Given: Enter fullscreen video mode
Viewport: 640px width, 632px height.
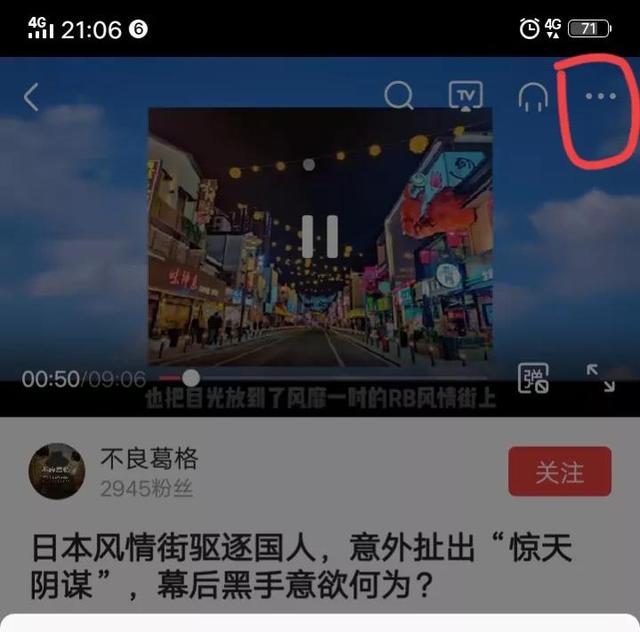Looking at the screenshot, I should pyautogui.click(x=600, y=378).
